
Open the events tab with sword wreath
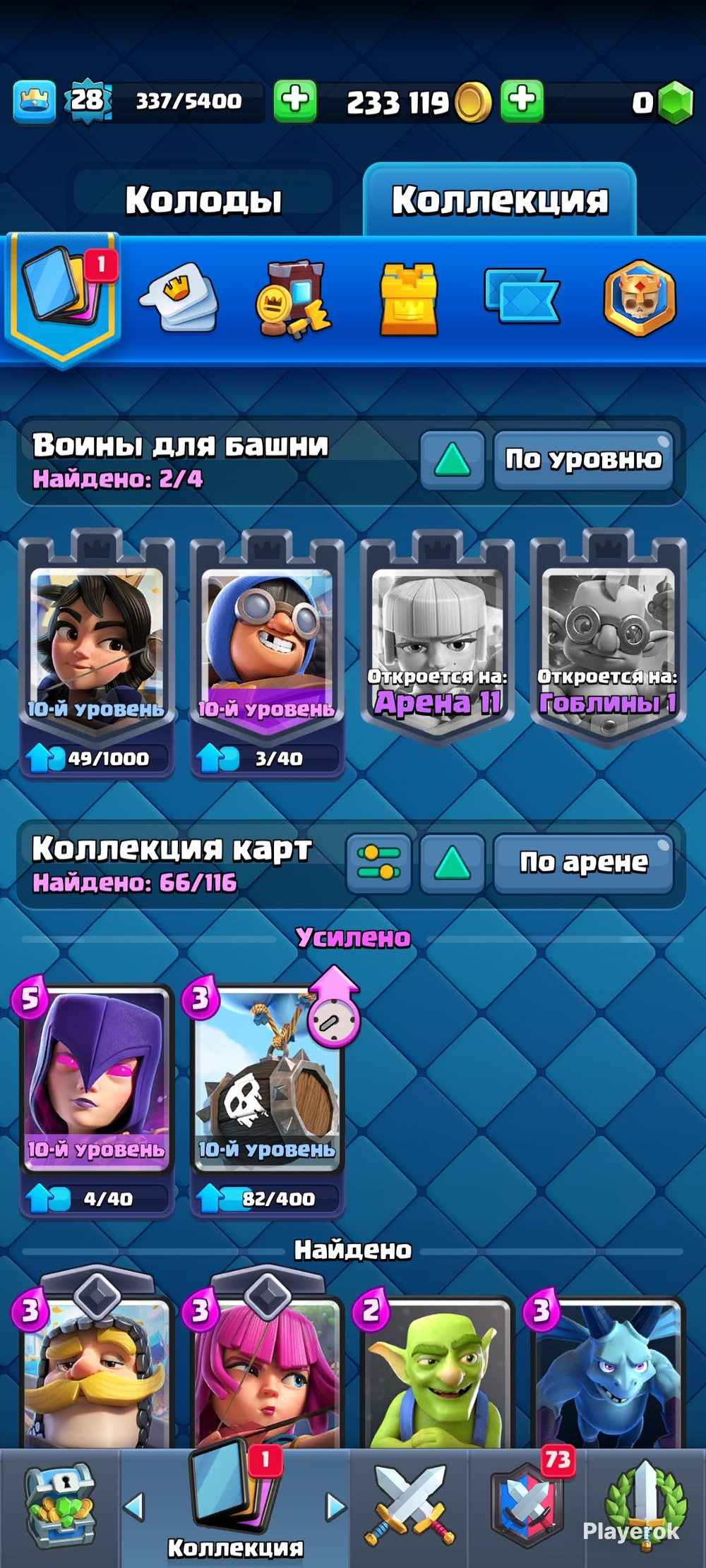pyautogui.click(x=645, y=1507)
